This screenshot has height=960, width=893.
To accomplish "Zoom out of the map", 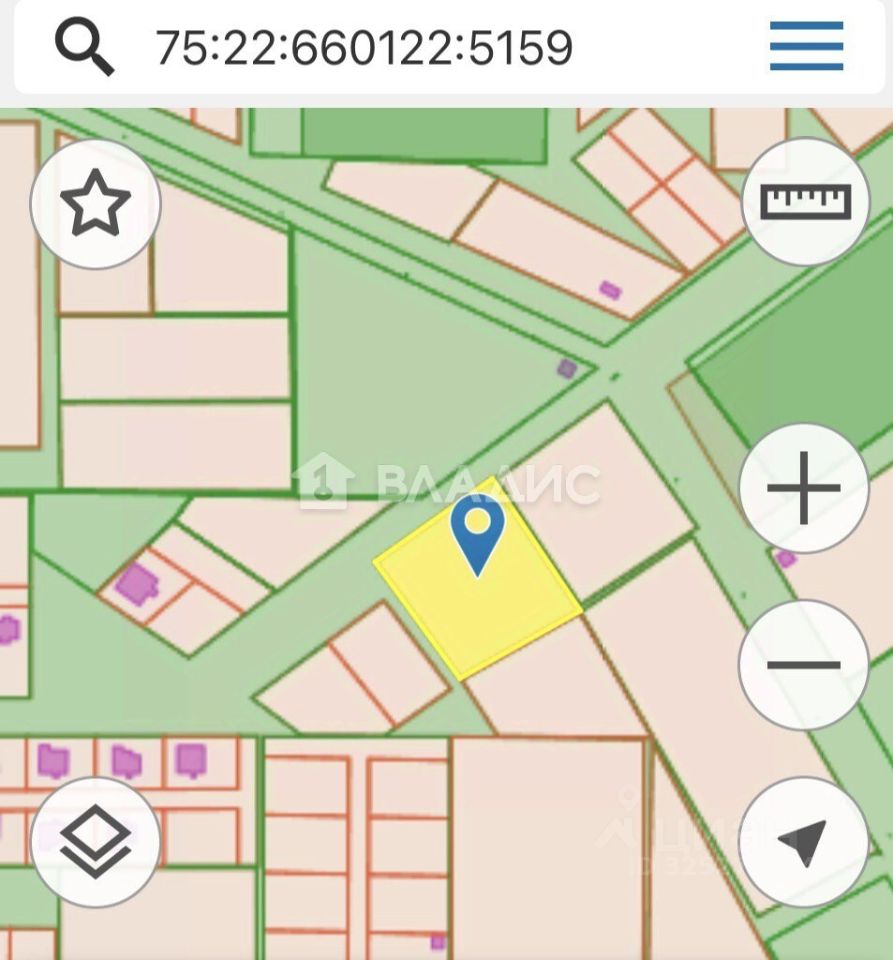I will (x=804, y=664).
